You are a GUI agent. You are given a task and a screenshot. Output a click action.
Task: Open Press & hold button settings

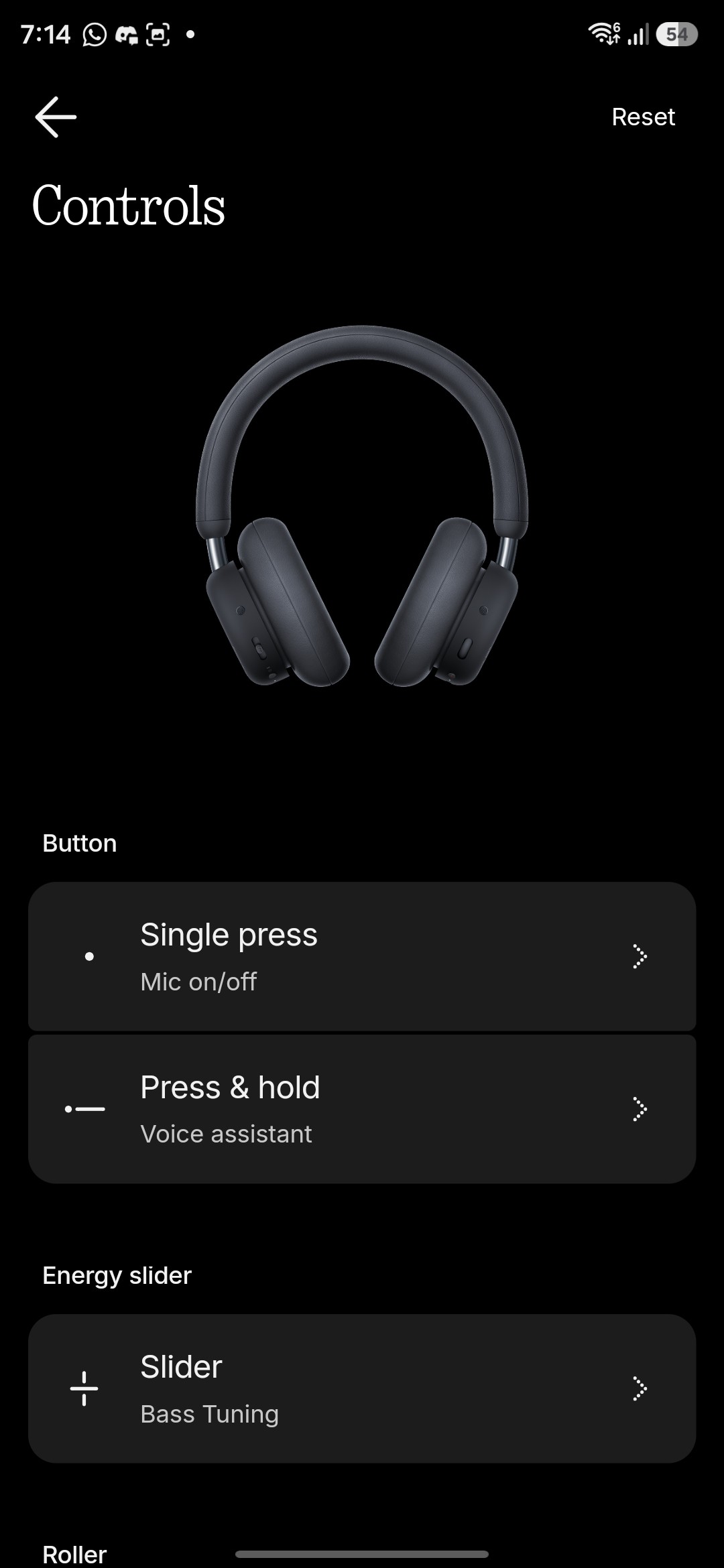click(x=362, y=1109)
